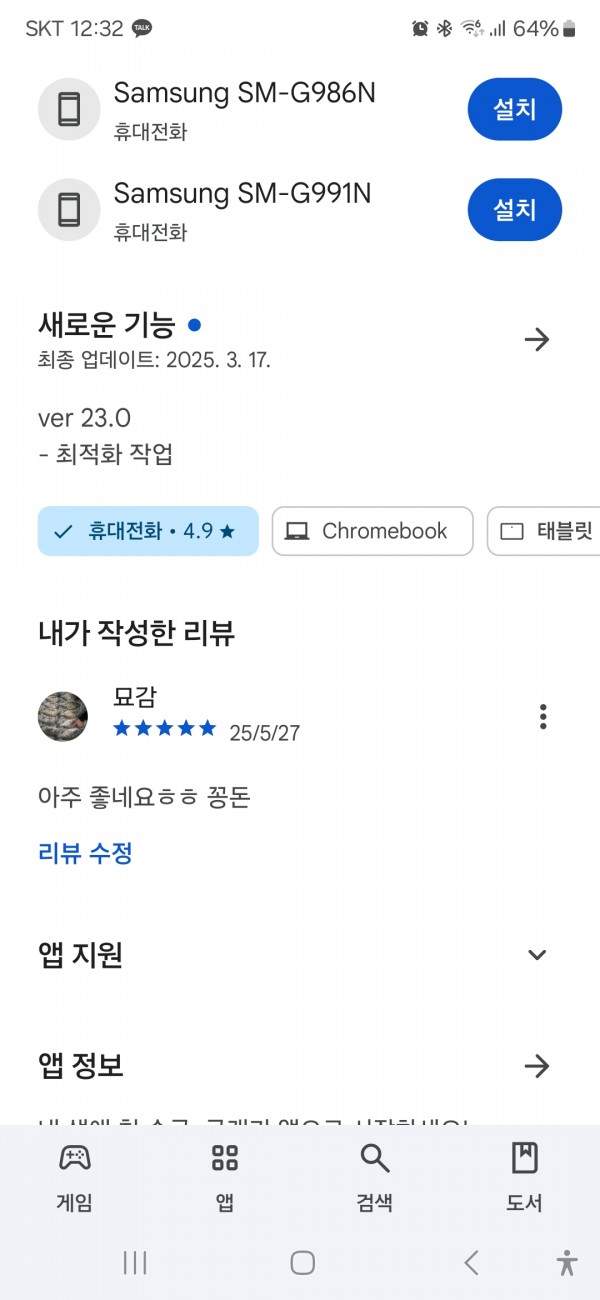
Task: Open the 앱 정보 arrow
Action: tap(537, 1066)
